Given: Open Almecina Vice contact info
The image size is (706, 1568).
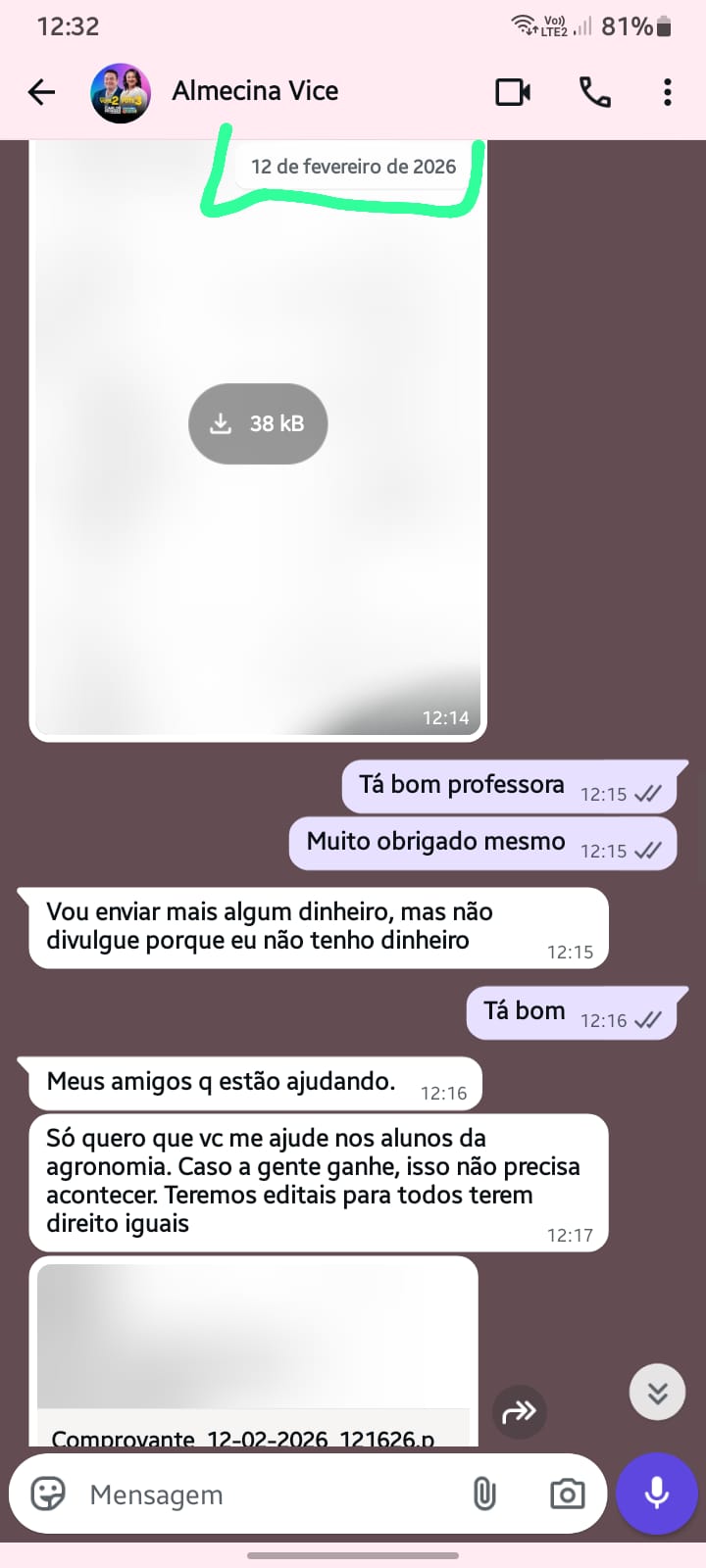Looking at the screenshot, I should tap(255, 91).
